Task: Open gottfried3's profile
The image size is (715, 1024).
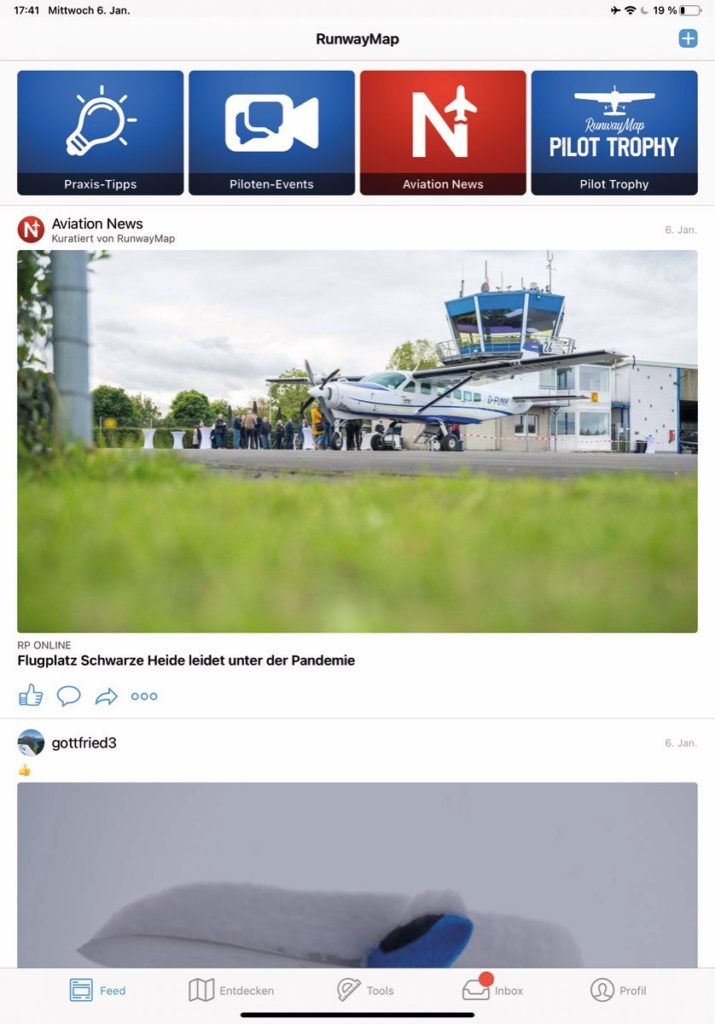Action: click(x=84, y=743)
